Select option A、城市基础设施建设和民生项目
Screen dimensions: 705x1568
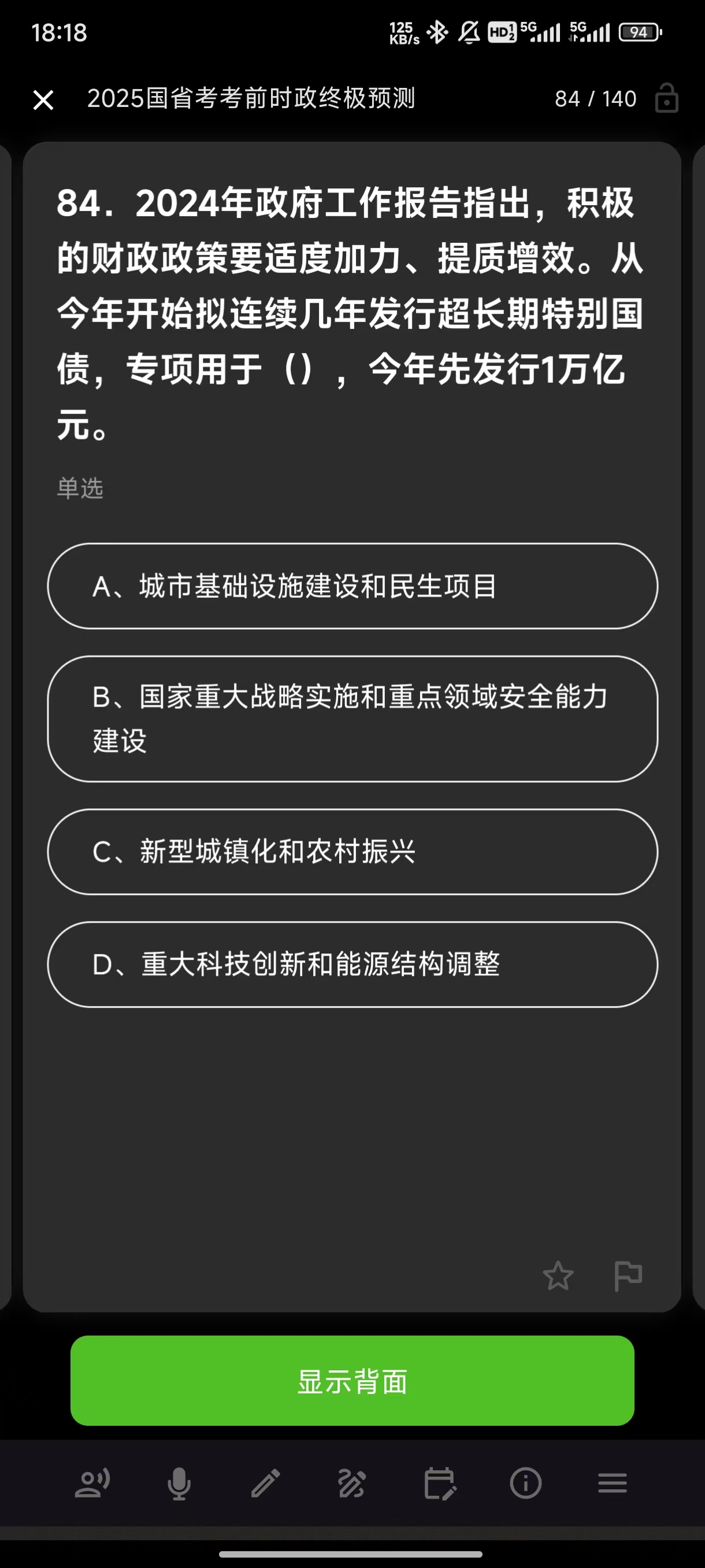(x=352, y=586)
